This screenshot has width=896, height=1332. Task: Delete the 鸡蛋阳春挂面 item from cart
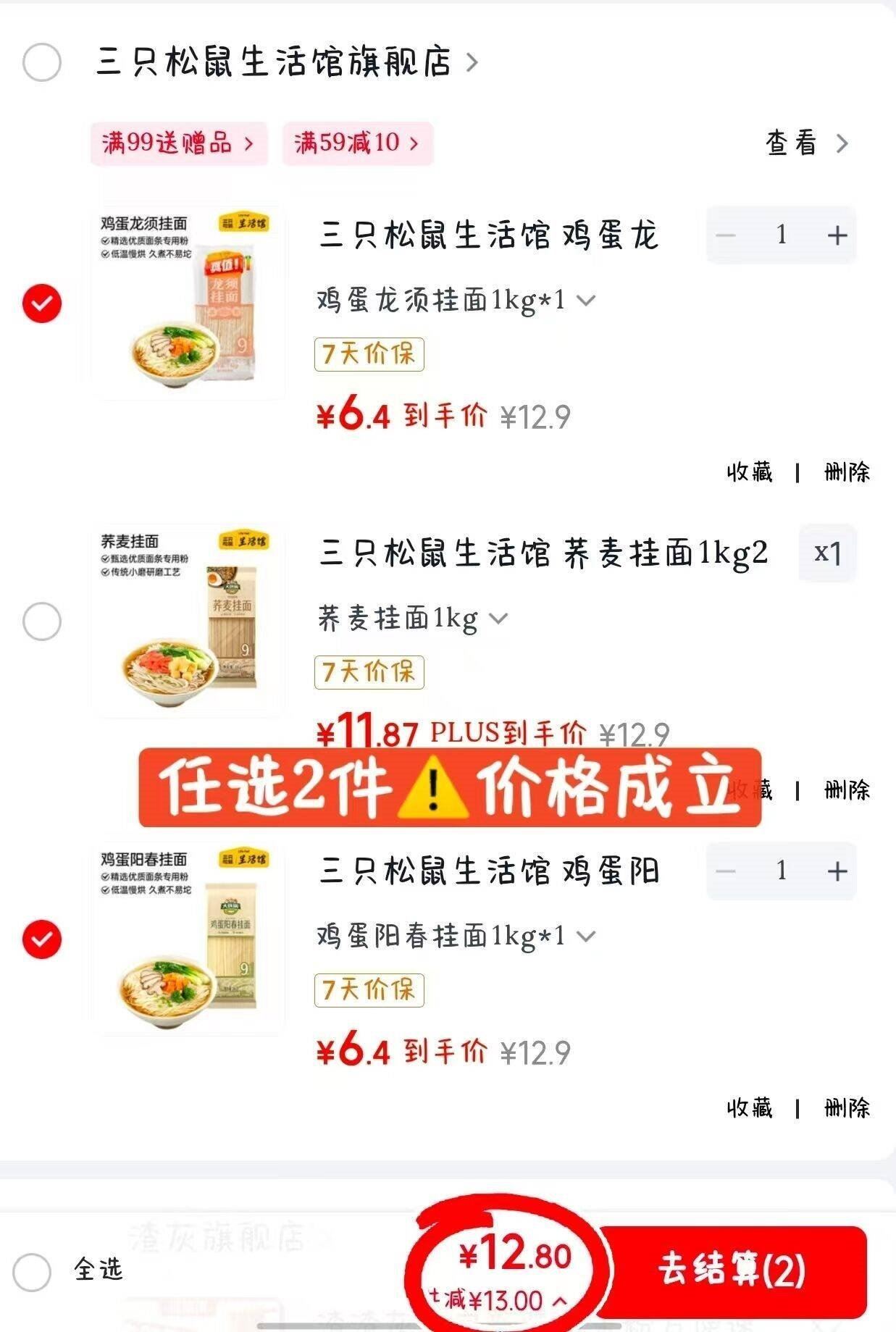847,1108
